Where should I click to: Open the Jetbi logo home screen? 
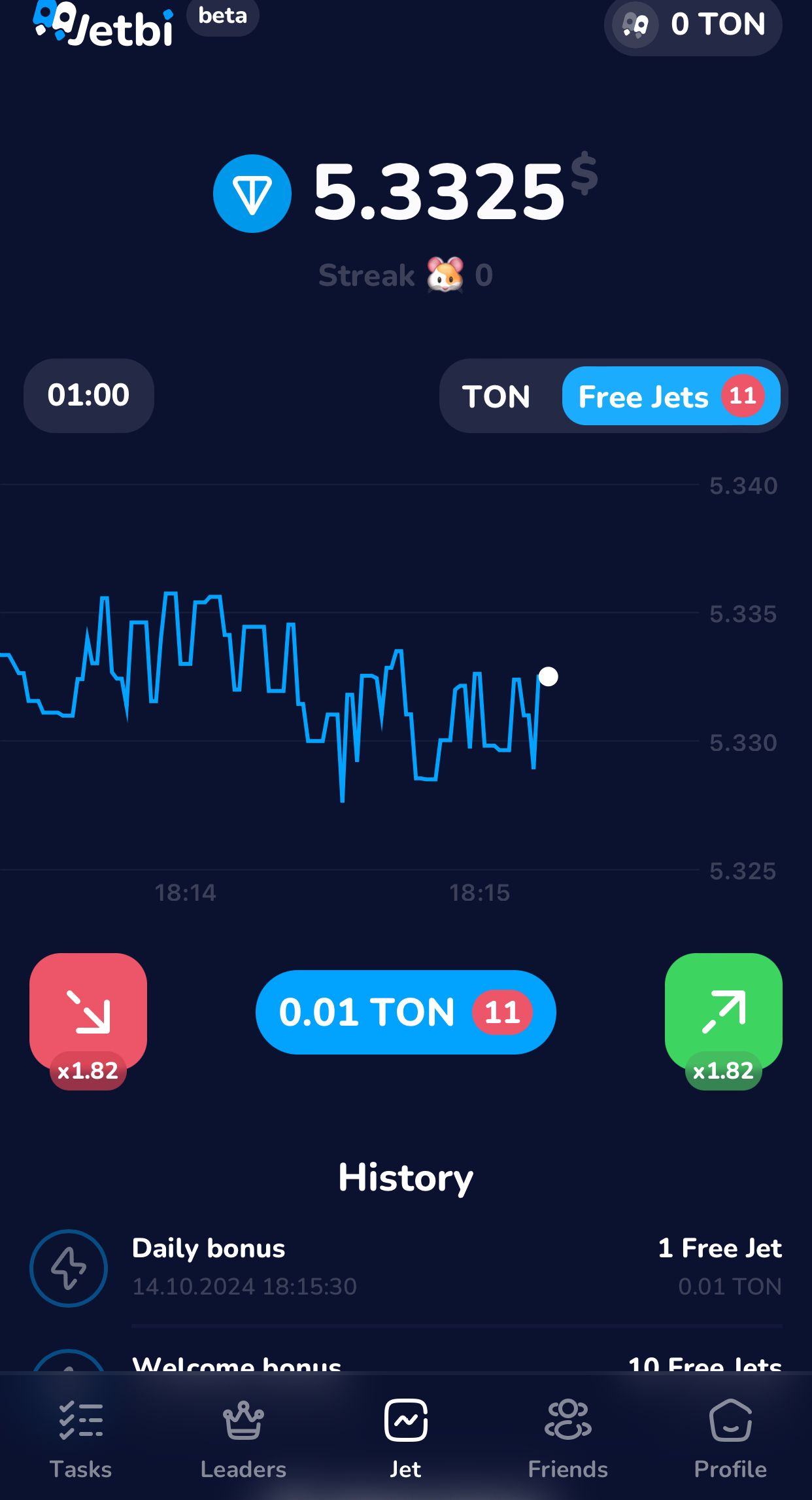click(x=101, y=27)
